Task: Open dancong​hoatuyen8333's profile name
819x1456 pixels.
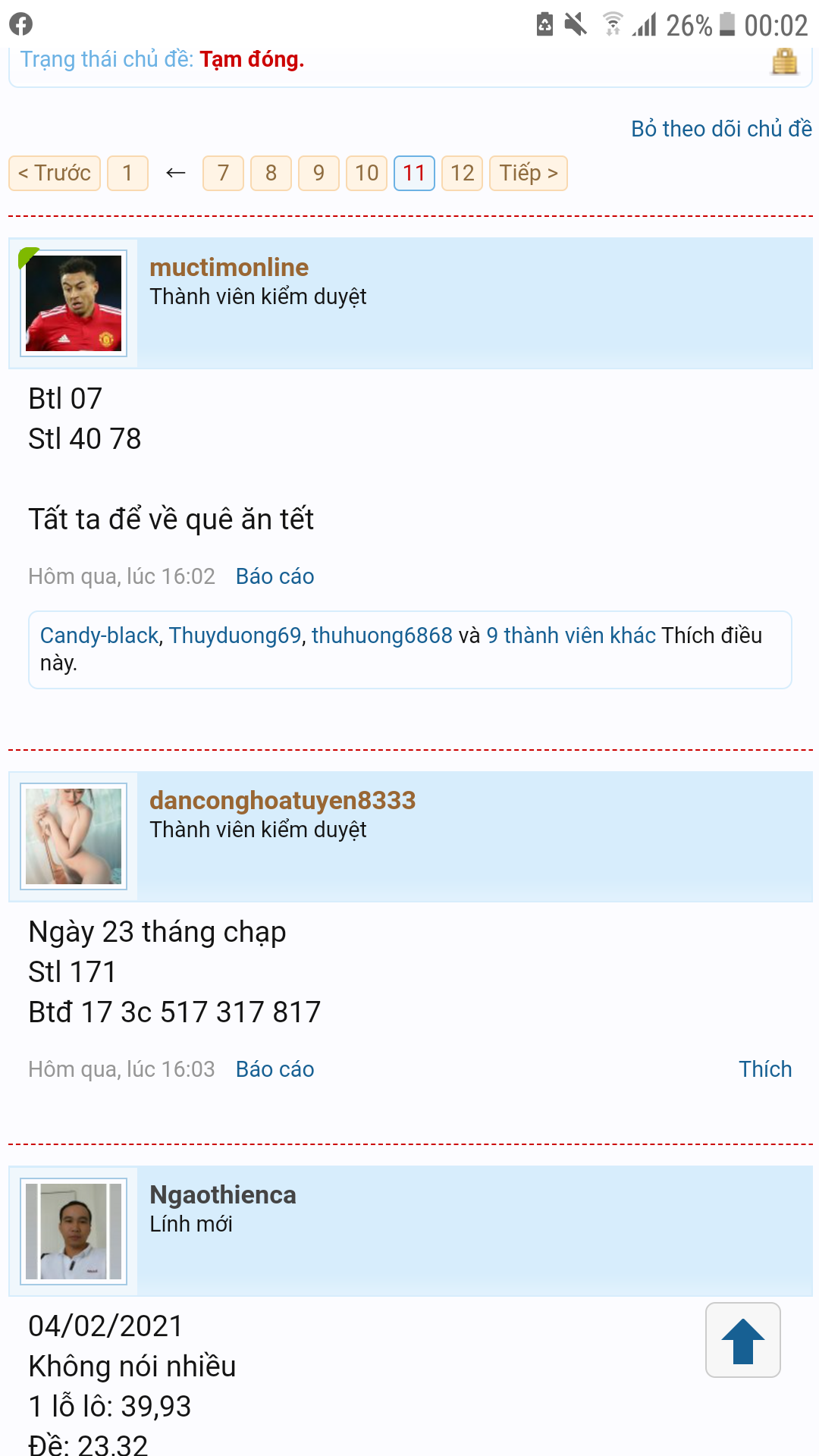Action: (283, 800)
